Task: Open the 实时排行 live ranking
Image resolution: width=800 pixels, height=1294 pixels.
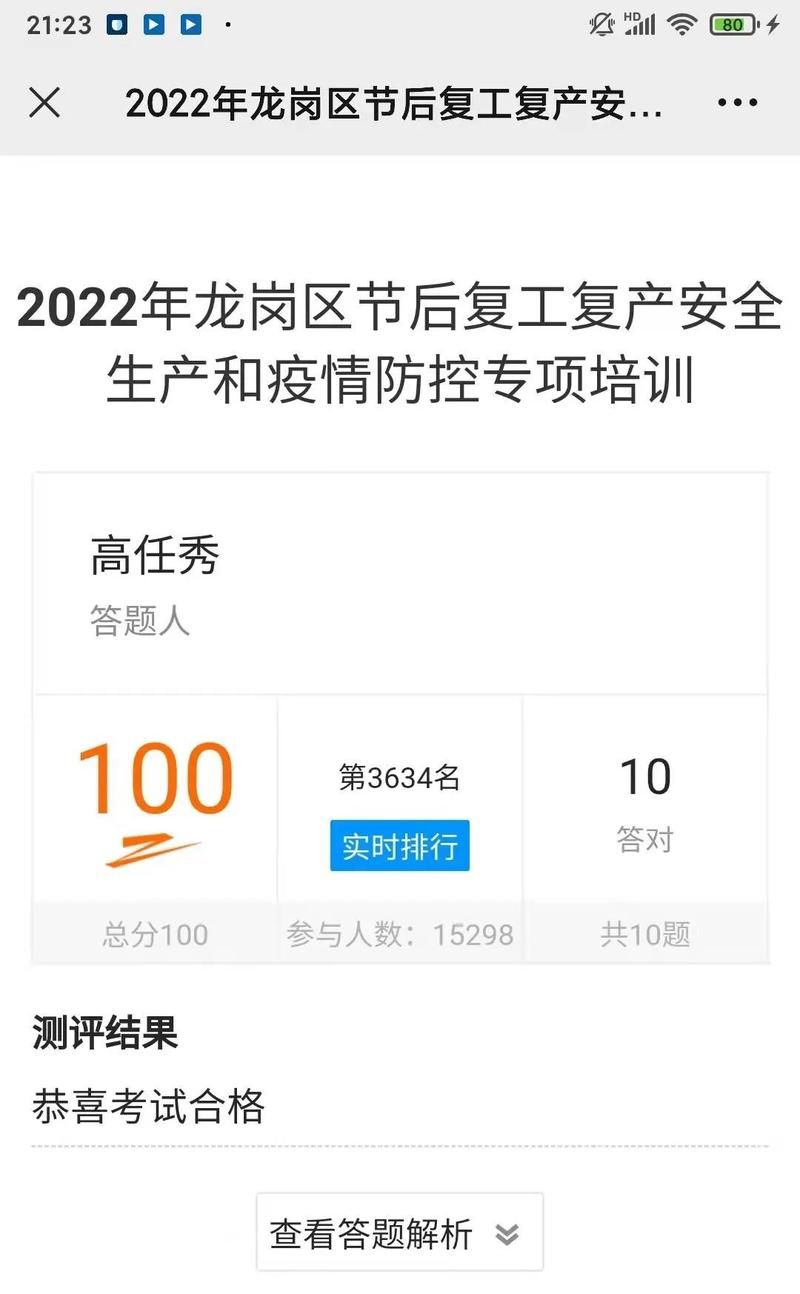Action: [x=399, y=846]
